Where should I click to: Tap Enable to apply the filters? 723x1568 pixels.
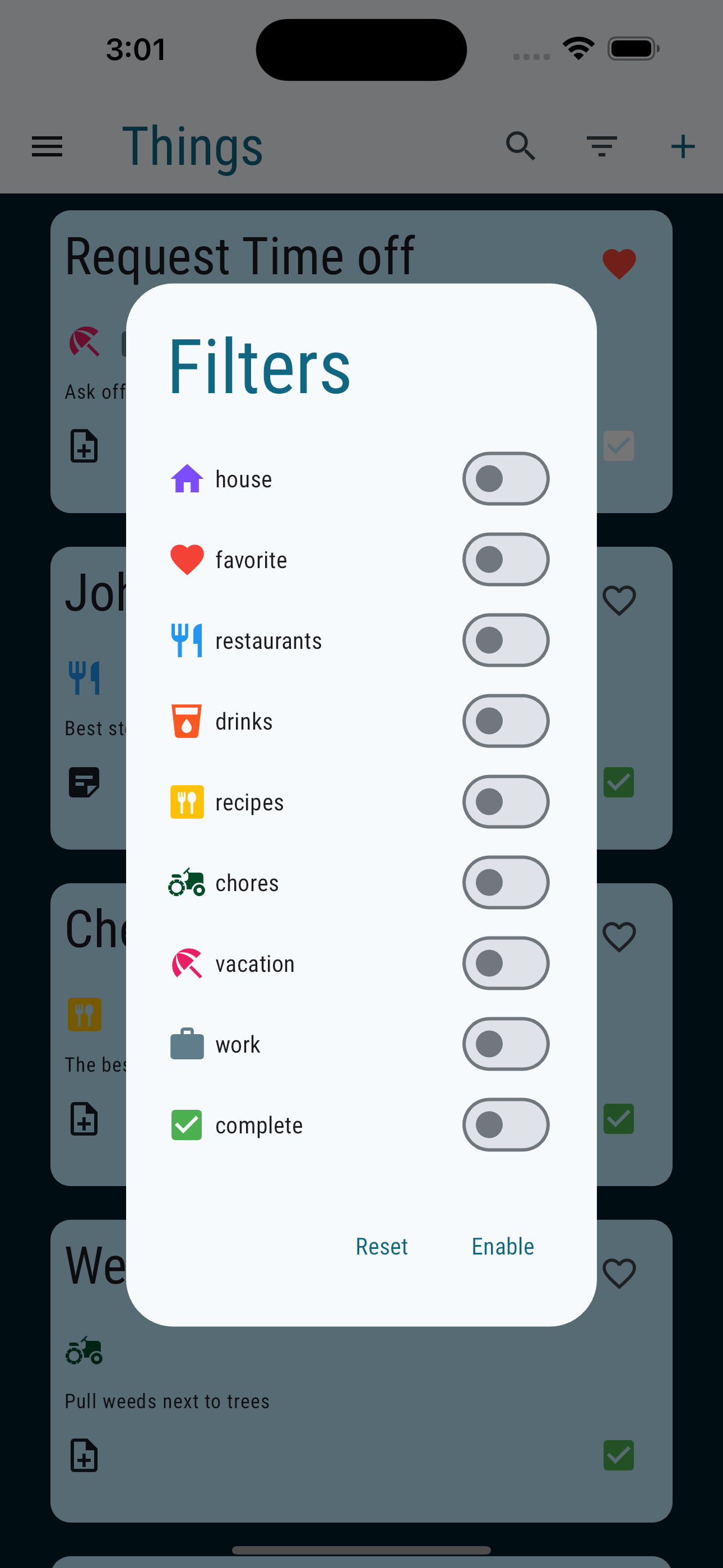[x=503, y=1246]
